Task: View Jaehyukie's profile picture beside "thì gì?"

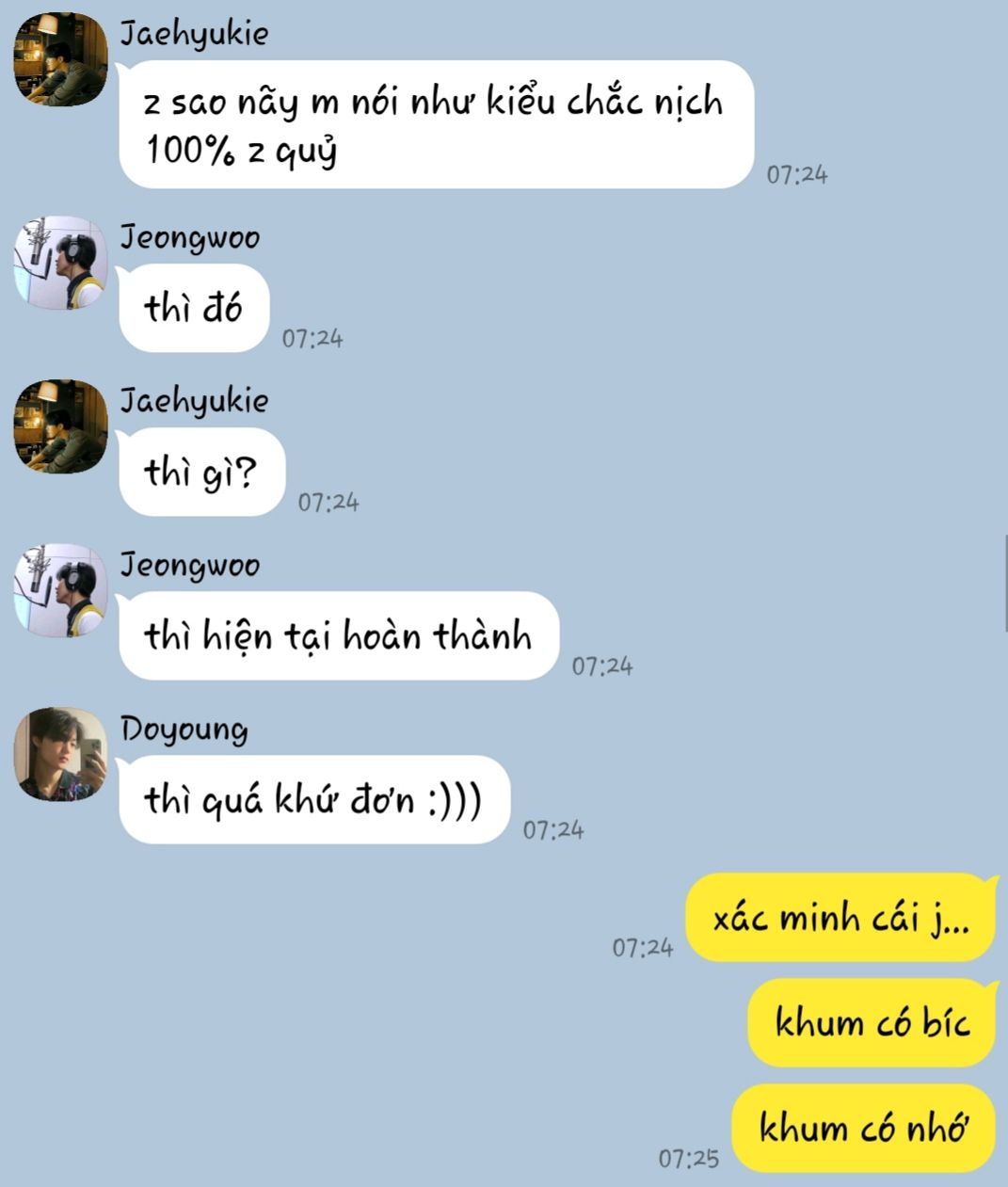Action: click(x=60, y=426)
